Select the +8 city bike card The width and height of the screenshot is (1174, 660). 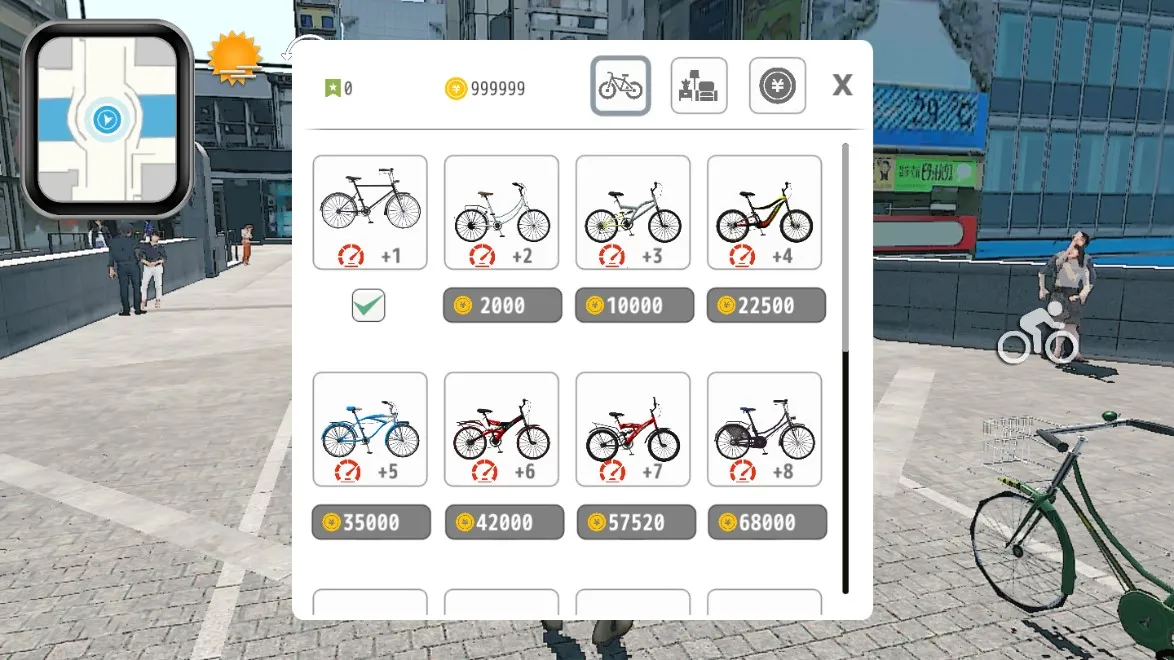765,429
